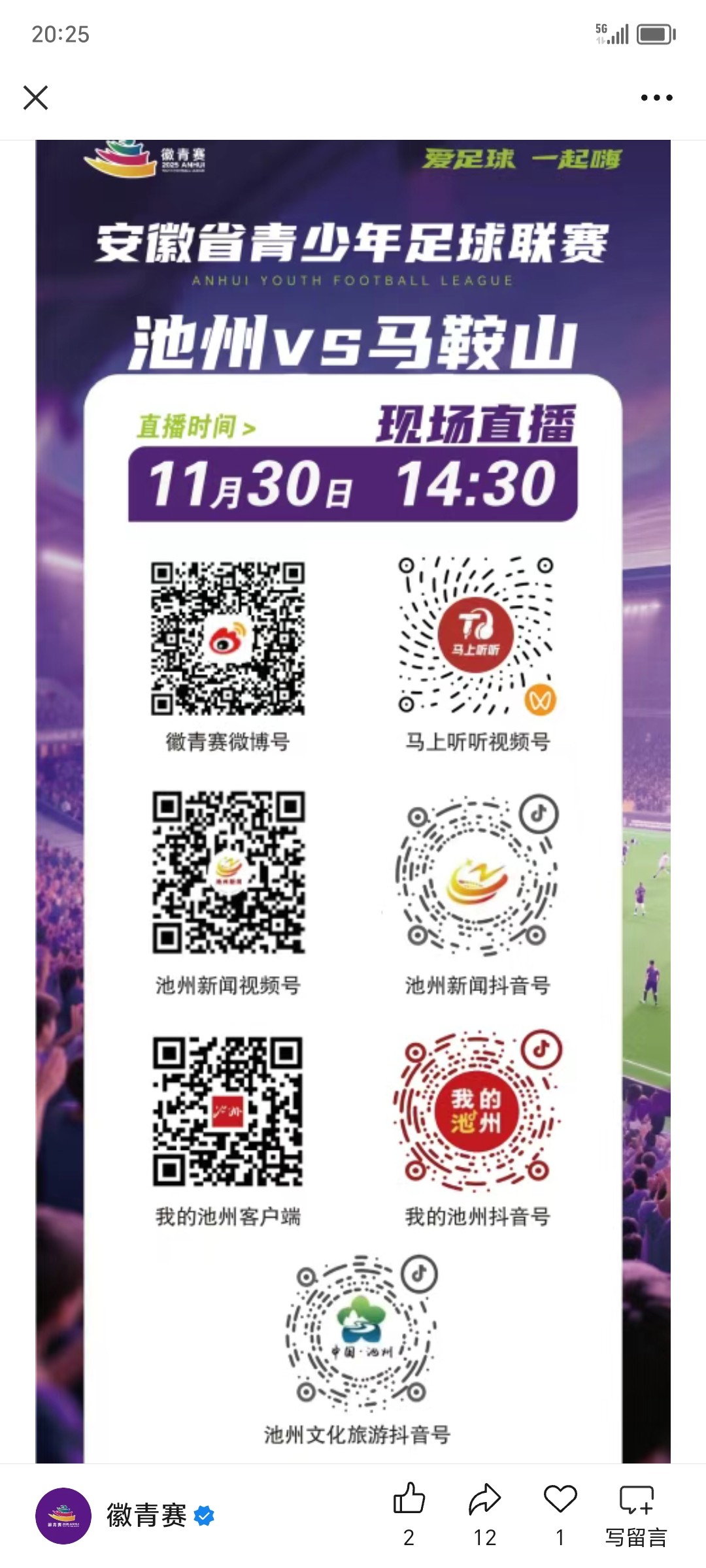Open the match livestream poster image
Screen dimensions: 706x1568
pos(353,784)
